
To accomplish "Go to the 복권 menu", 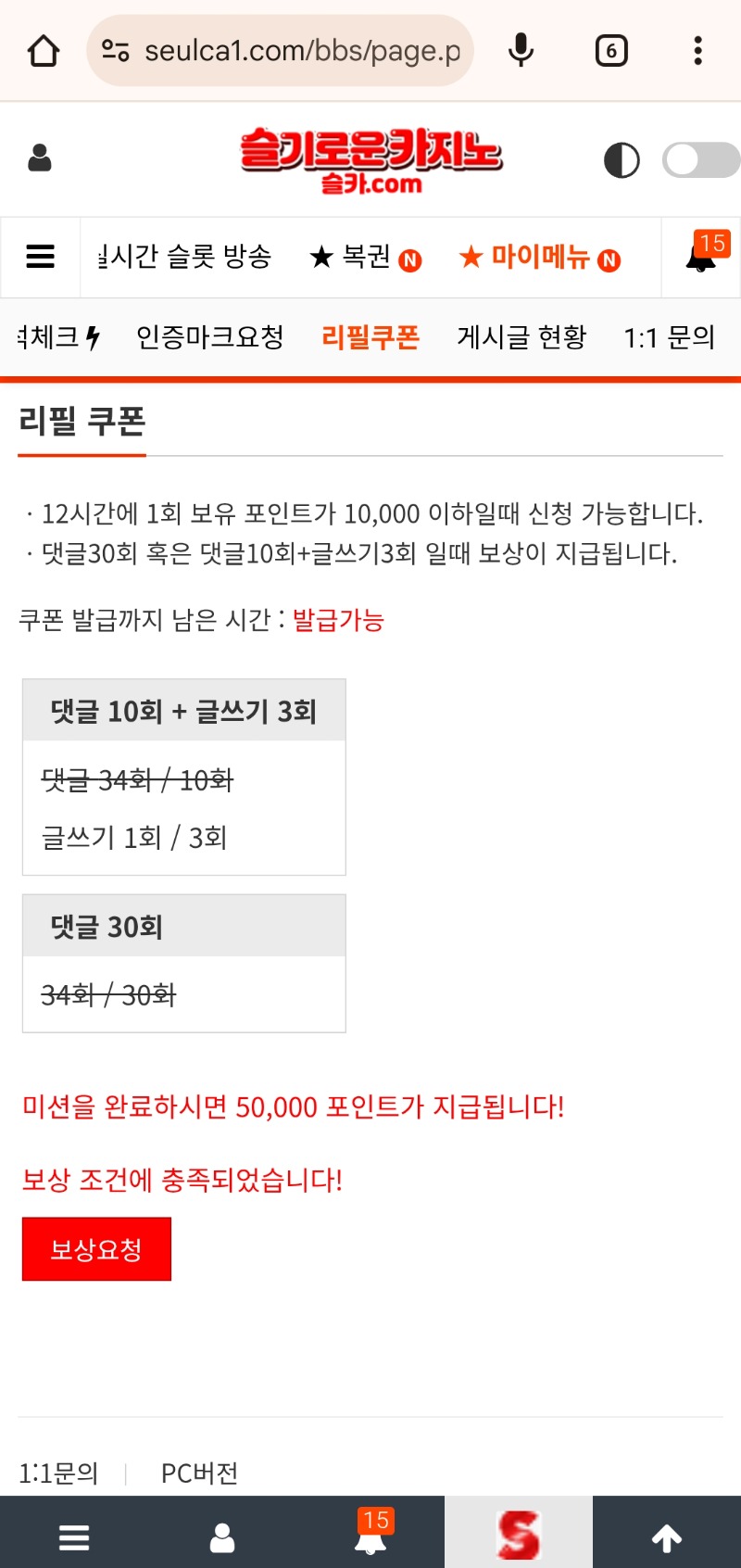I will click(x=365, y=257).
